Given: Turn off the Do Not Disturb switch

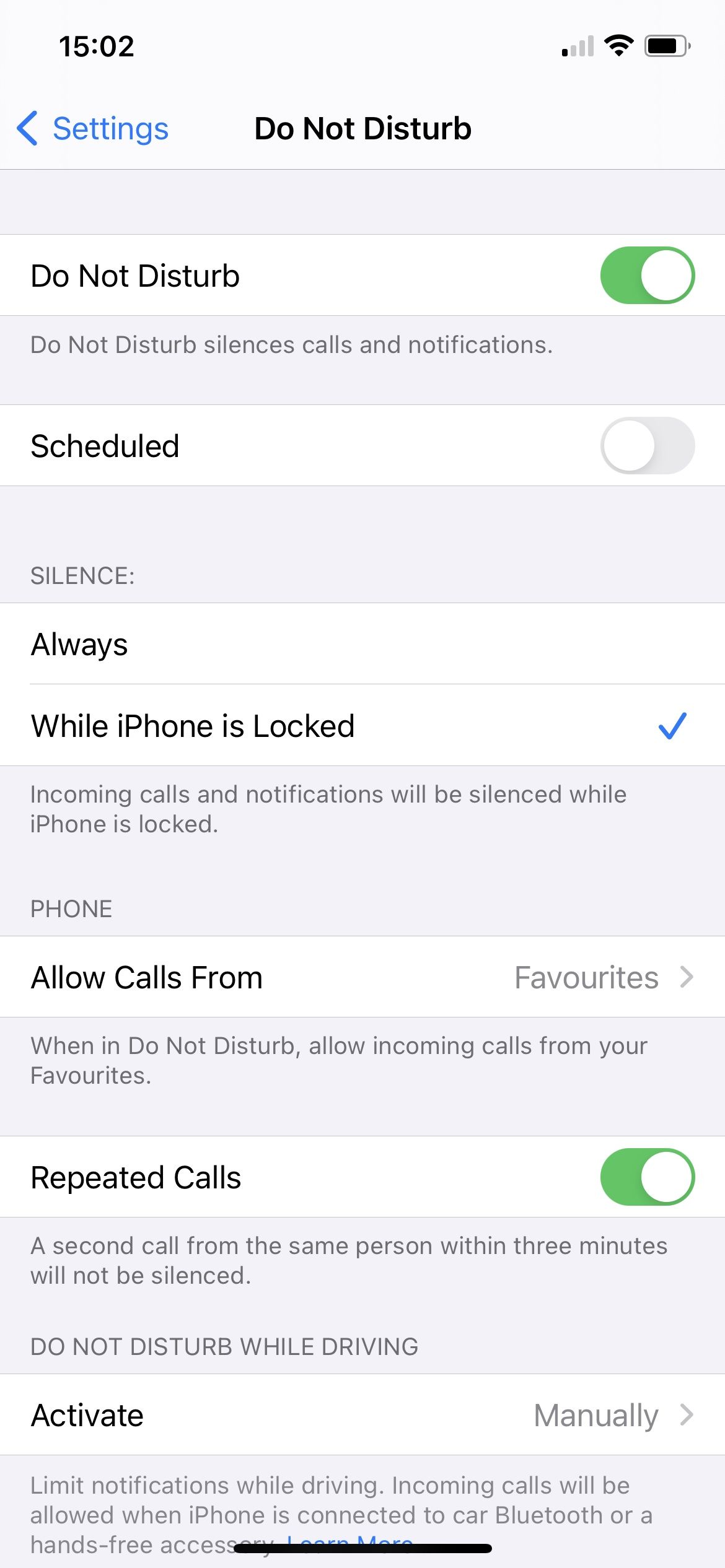Looking at the screenshot, I should pos(647,275).
